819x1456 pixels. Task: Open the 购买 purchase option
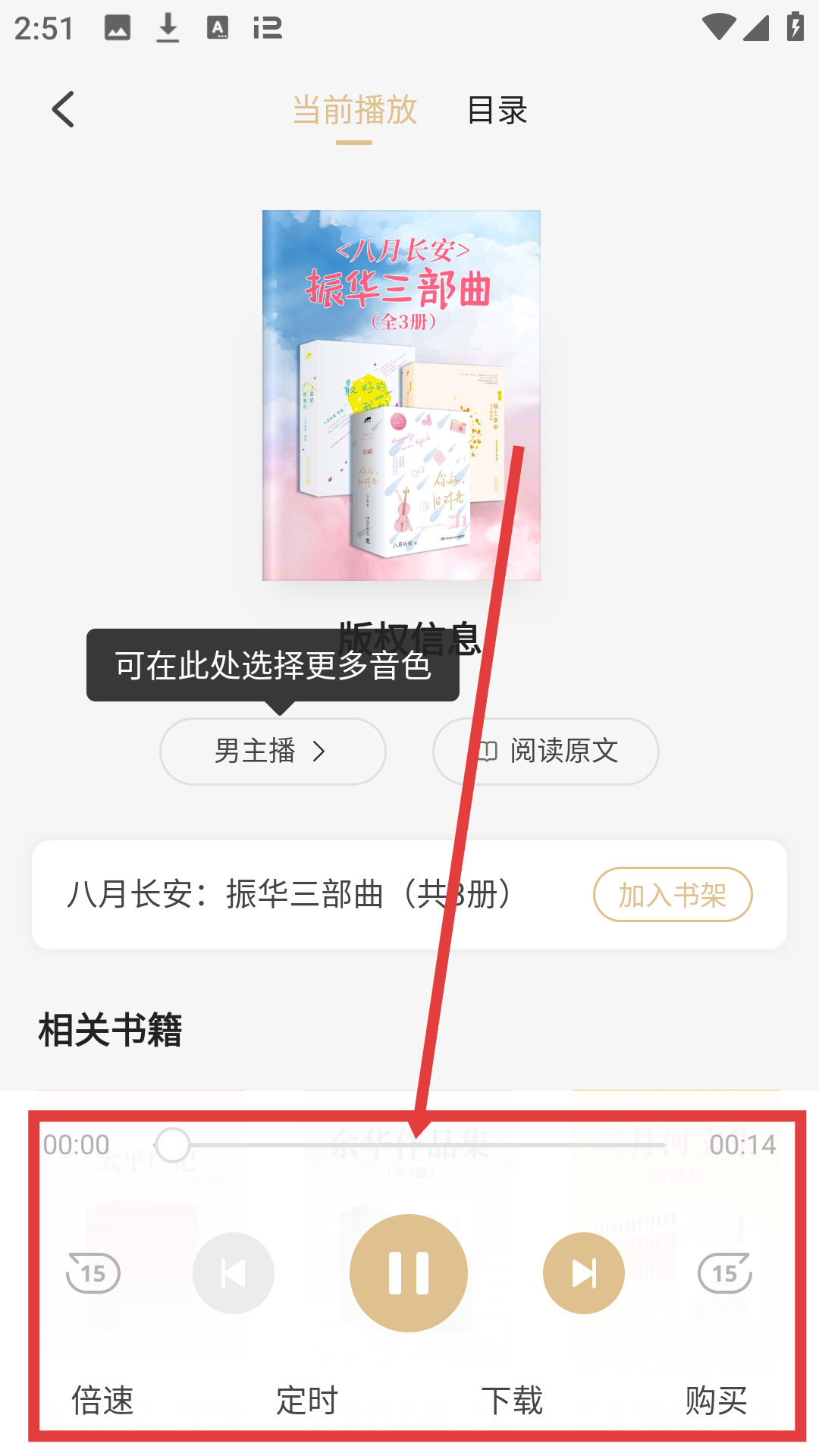tap(716, 1400)
